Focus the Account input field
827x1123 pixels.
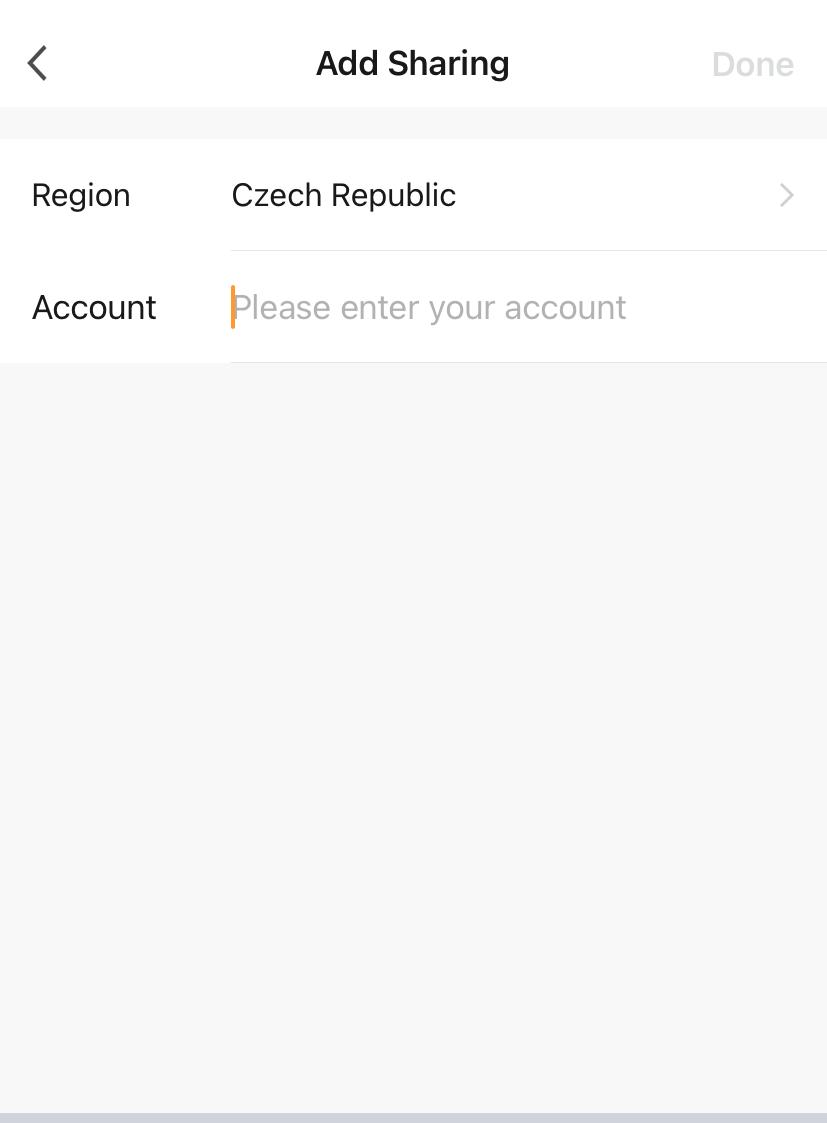[520, 307]
